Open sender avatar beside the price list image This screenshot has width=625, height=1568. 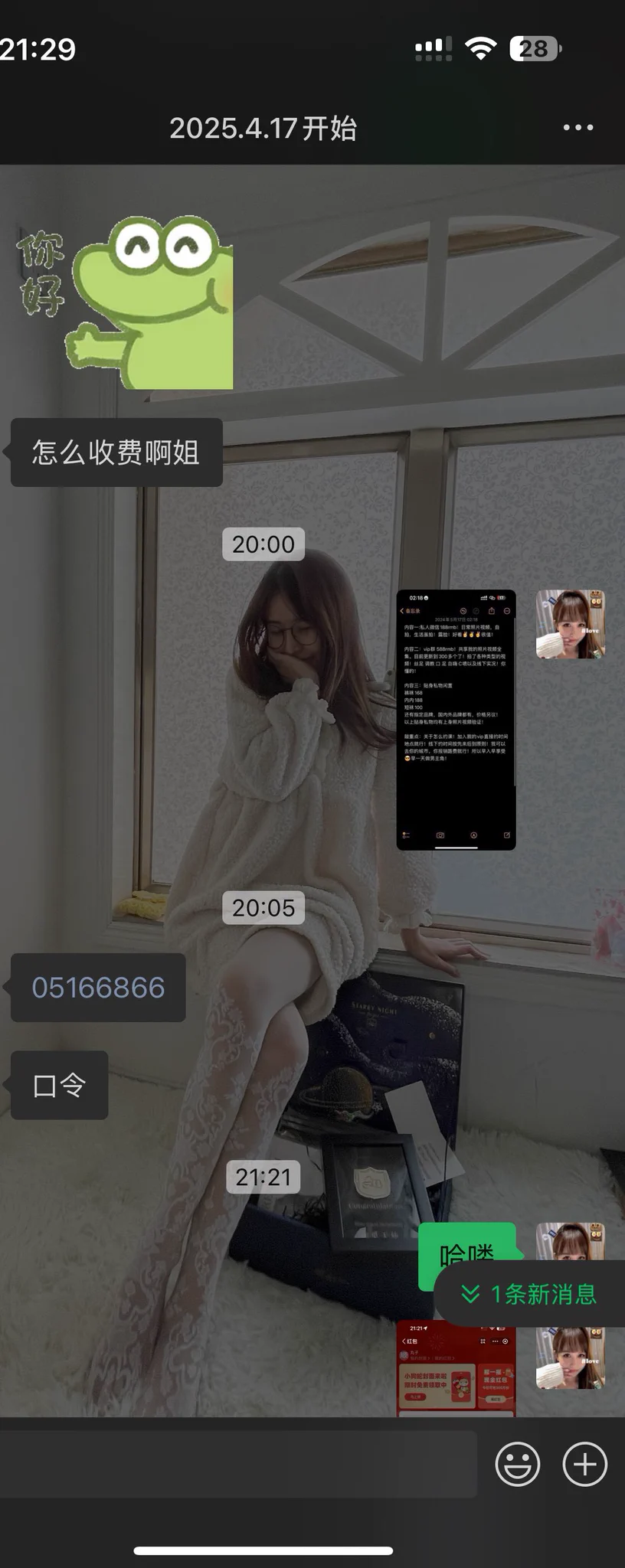click(570, 624)
